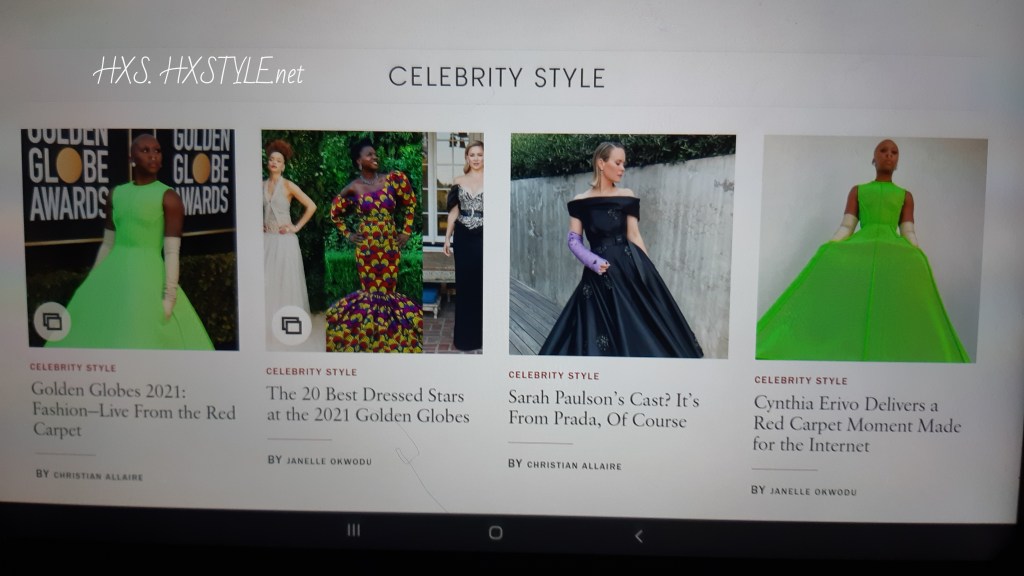Open Cynthia Erivo red carpet moment photo
The width and height of the screenshot is (1024, 576).
pos(870,250)
